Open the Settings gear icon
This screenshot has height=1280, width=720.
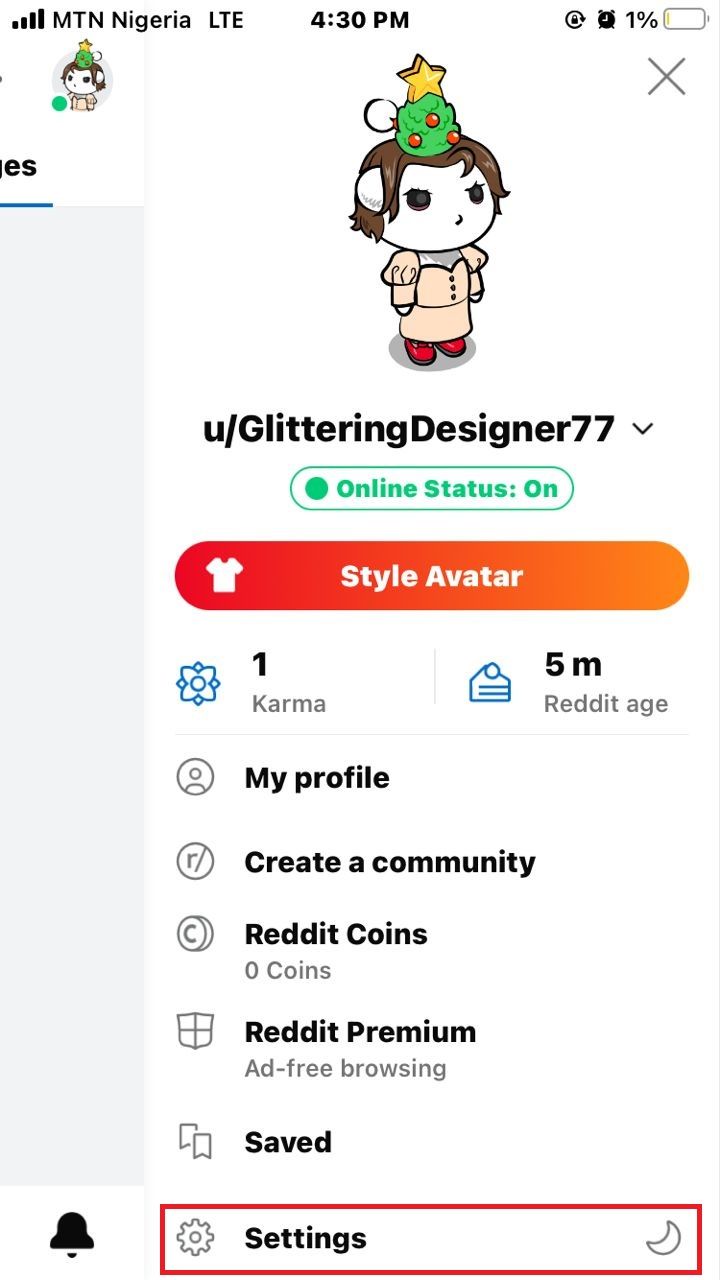197,1237
